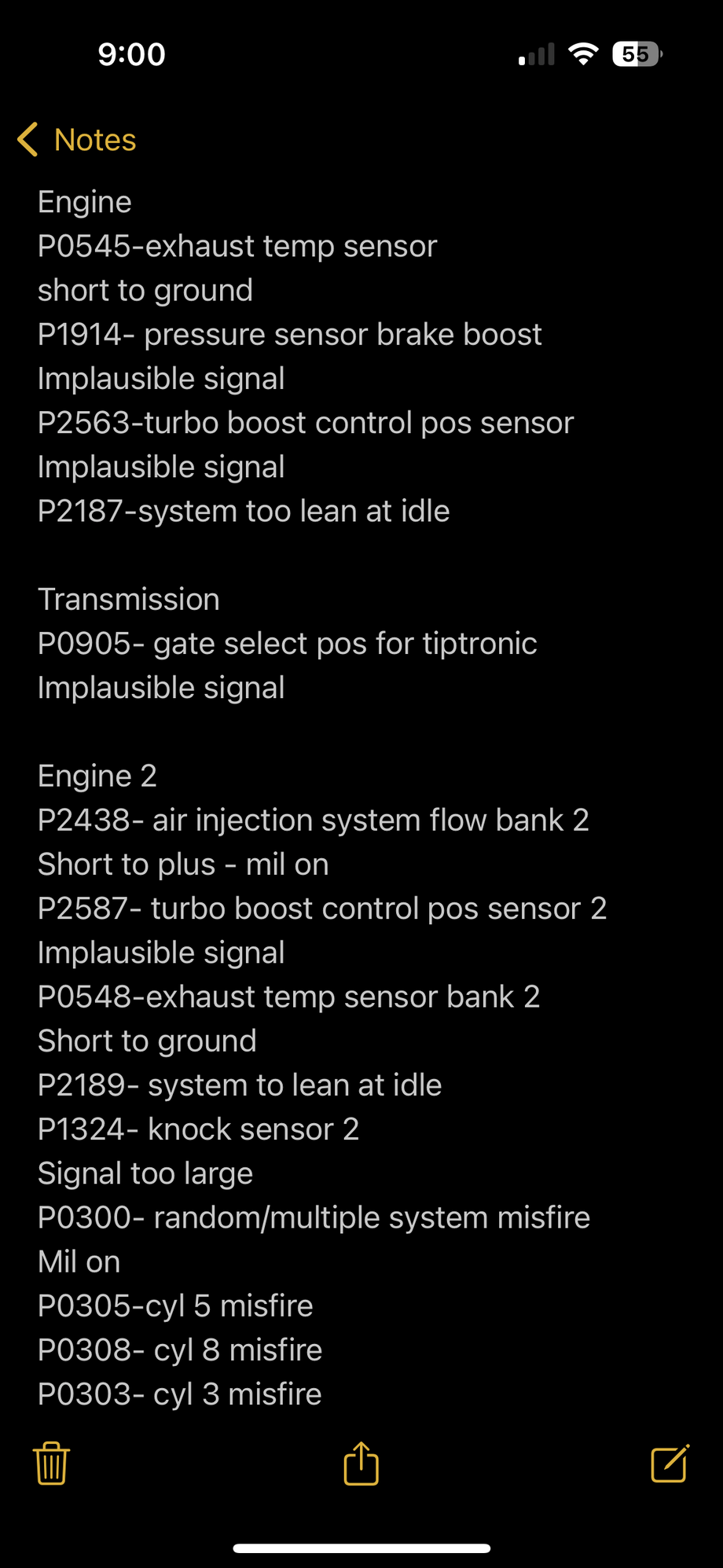Go back to the Notes list
The image size is (723, 1568).
click(x=76, y=140)
